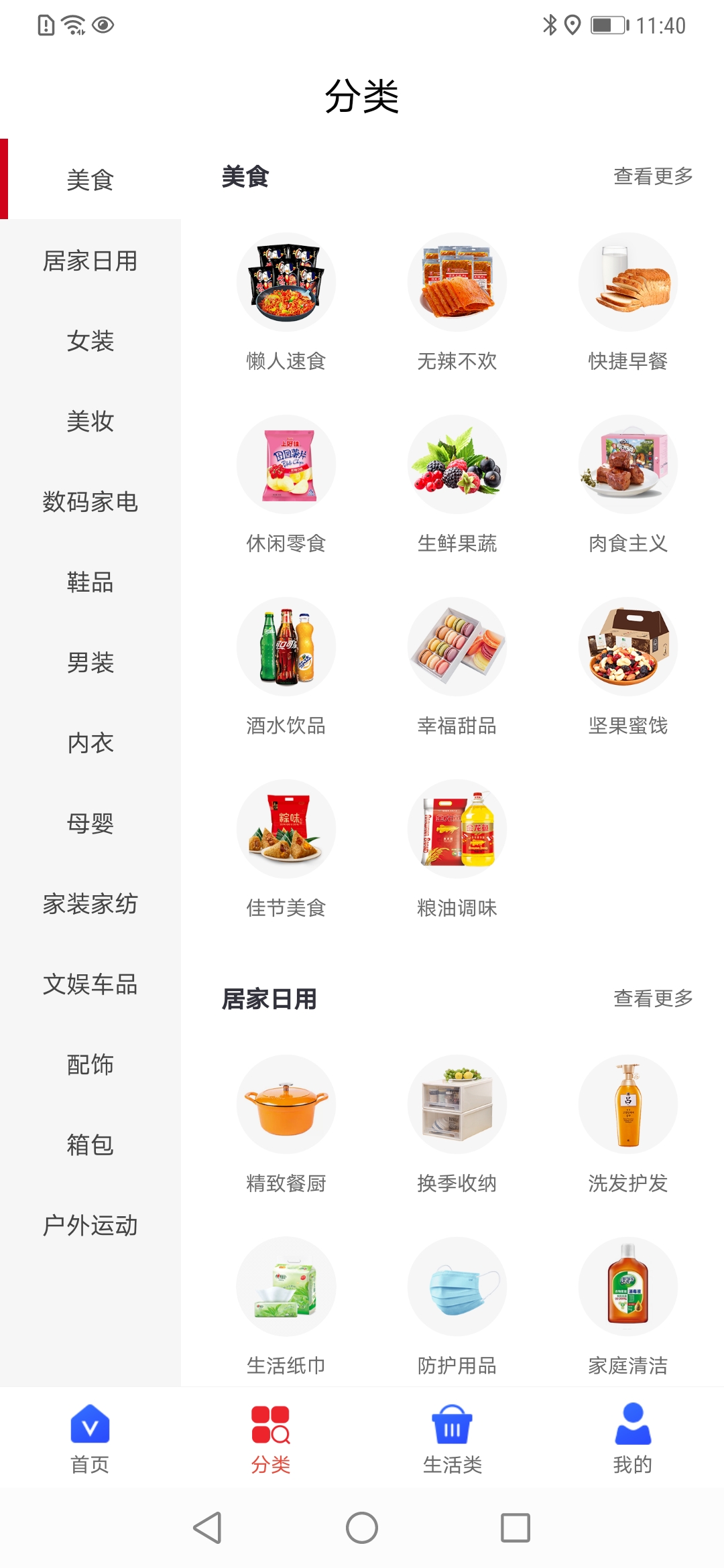Open 坚果蜜饯 subcategory
This screenshot has width=724, height=1568.
(628, 666)
